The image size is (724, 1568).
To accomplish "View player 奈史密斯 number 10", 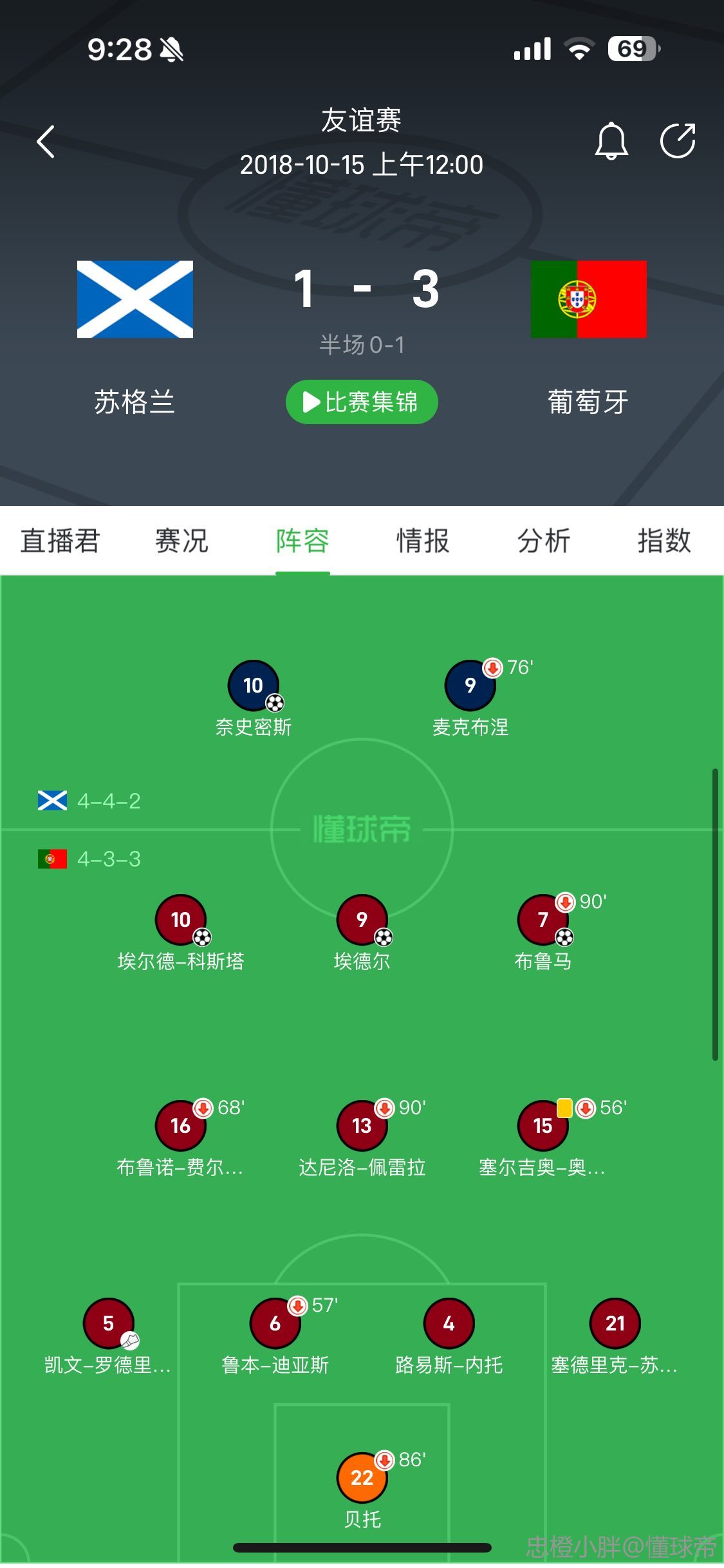I will pos(254,686).
